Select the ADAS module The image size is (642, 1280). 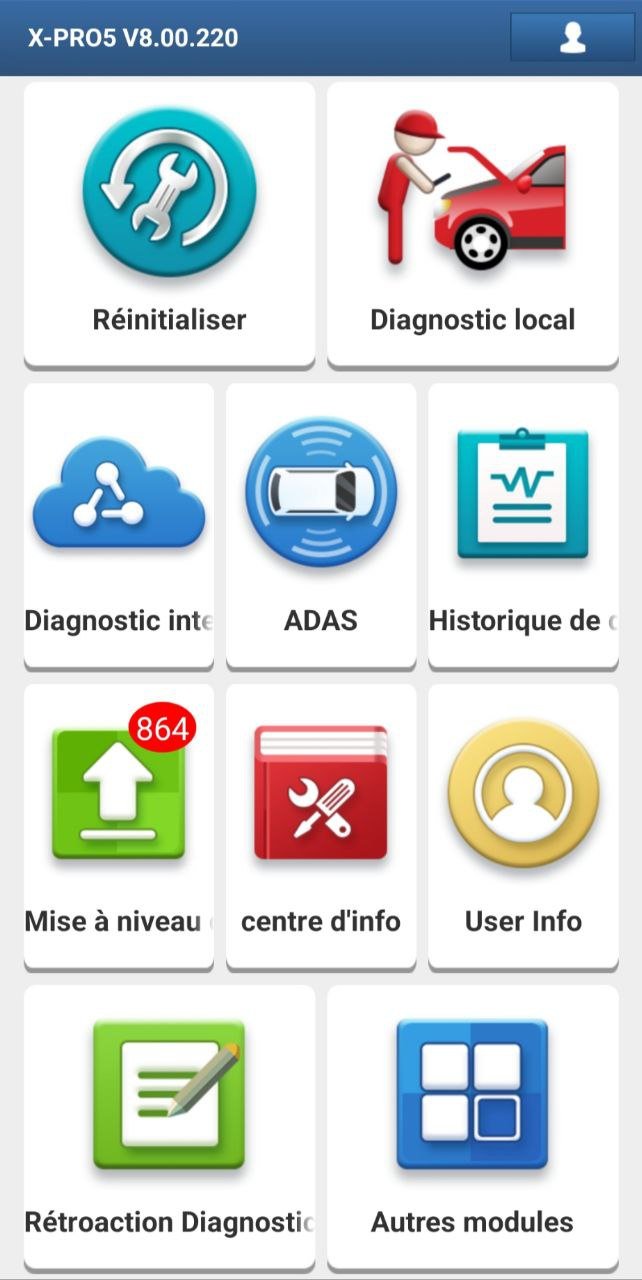click(321, 525)
